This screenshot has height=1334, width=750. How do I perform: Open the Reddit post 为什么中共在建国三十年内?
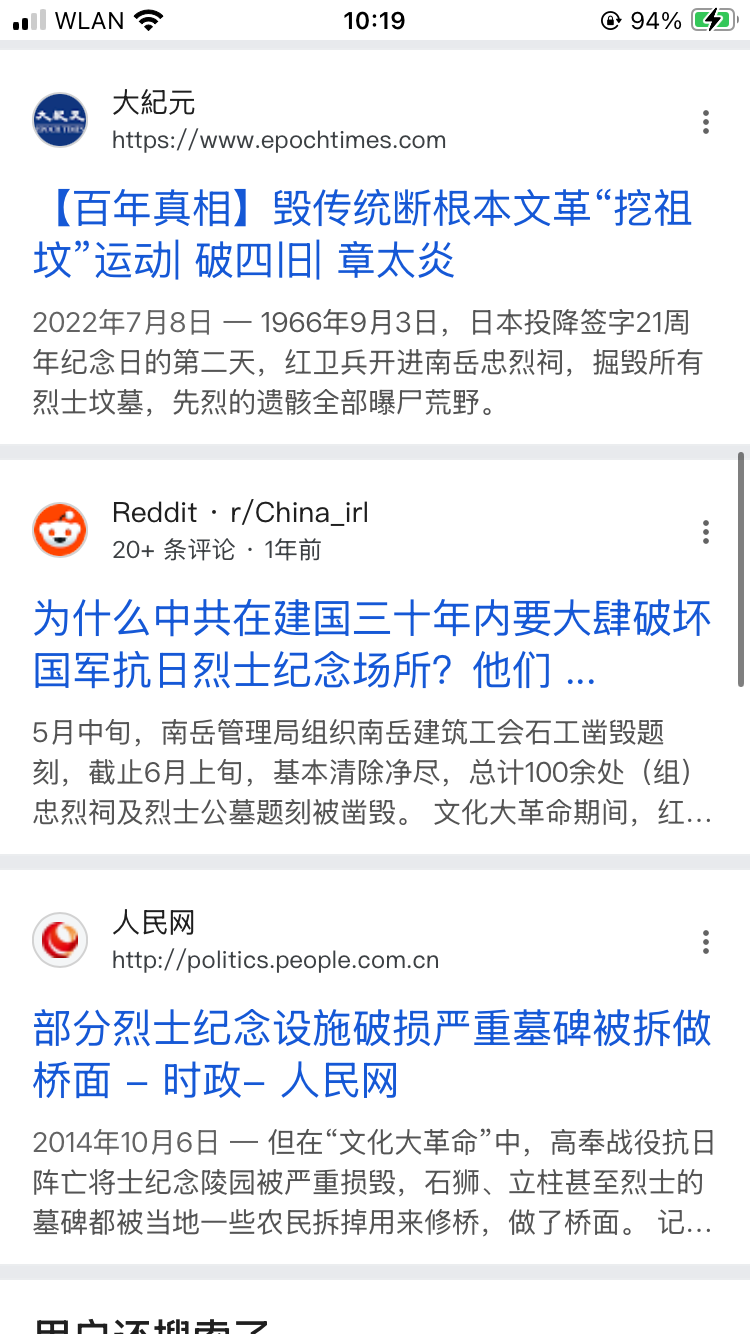pos(372,646)
